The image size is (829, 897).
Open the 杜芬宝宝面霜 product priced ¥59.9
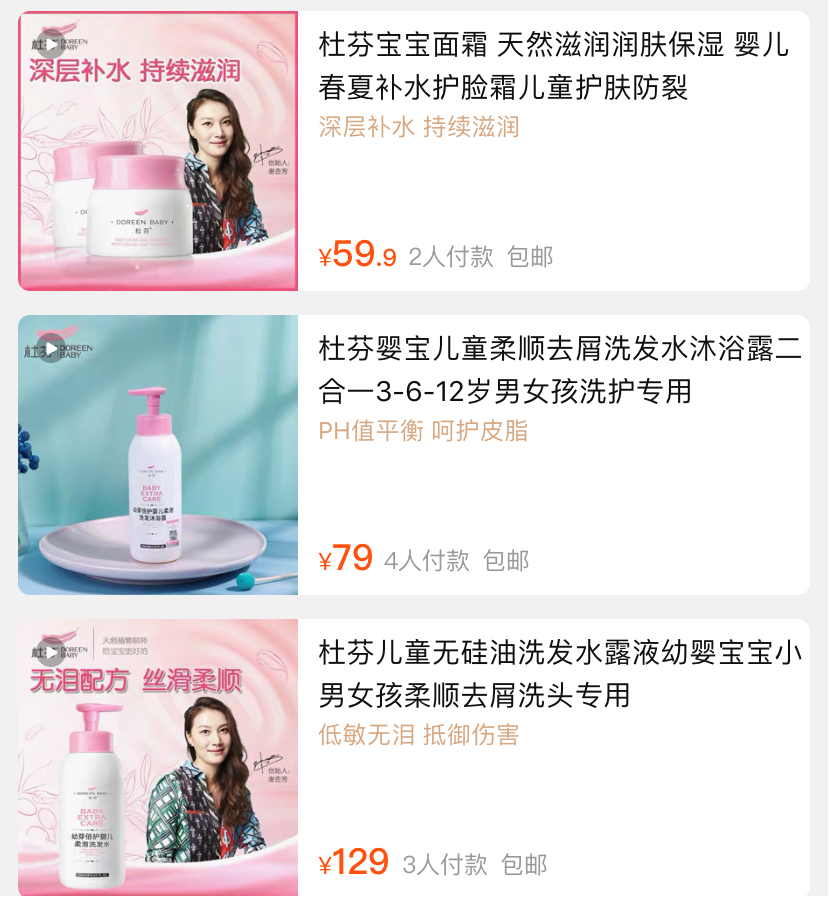(553, 66)
